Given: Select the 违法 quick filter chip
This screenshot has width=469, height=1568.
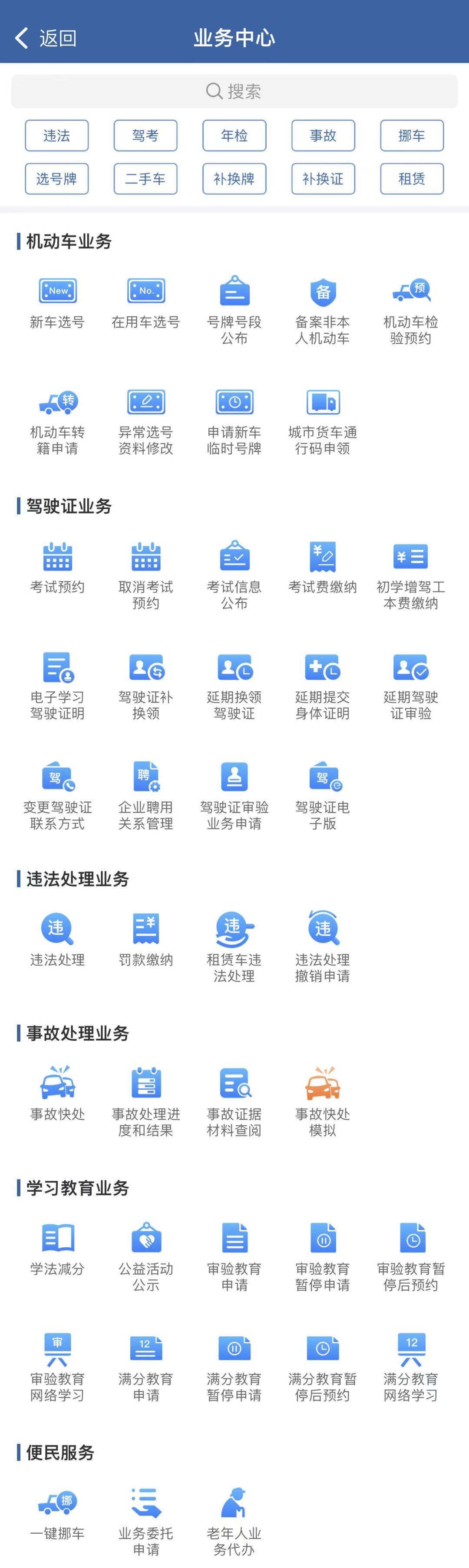Looking at the screenshot, I should (x=56, y=135).
